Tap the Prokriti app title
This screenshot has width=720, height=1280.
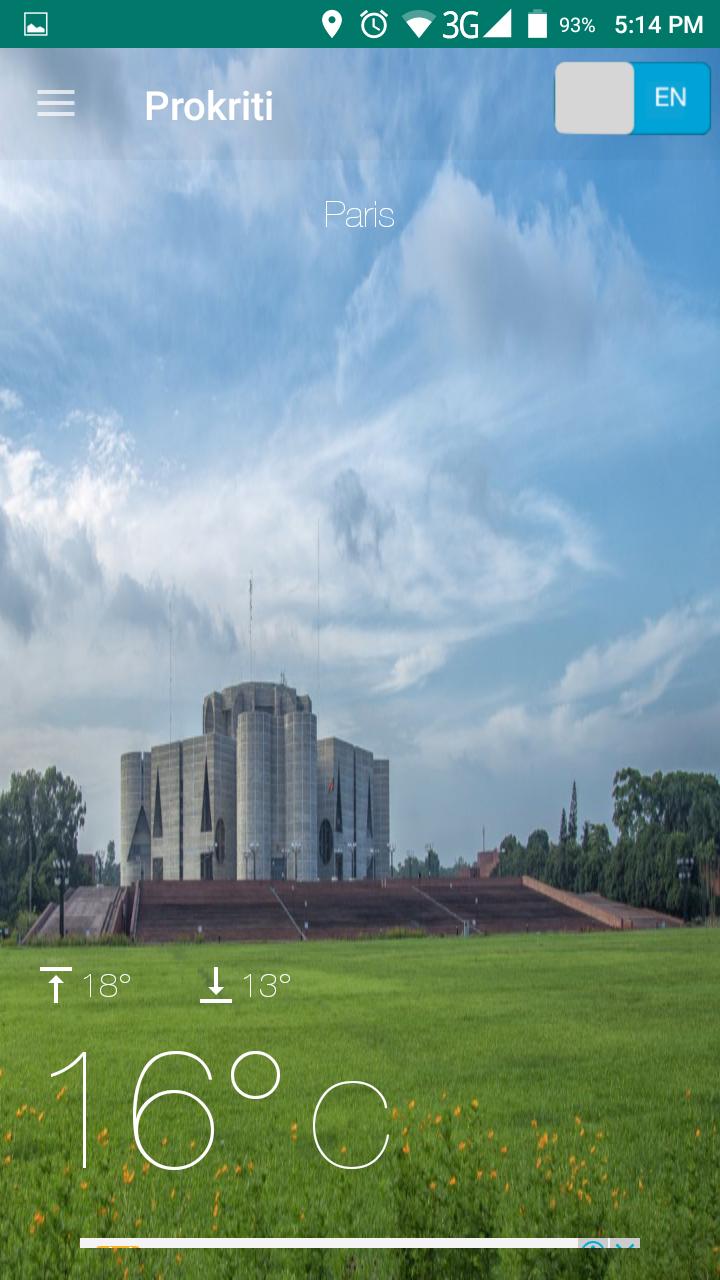(209, 104)
